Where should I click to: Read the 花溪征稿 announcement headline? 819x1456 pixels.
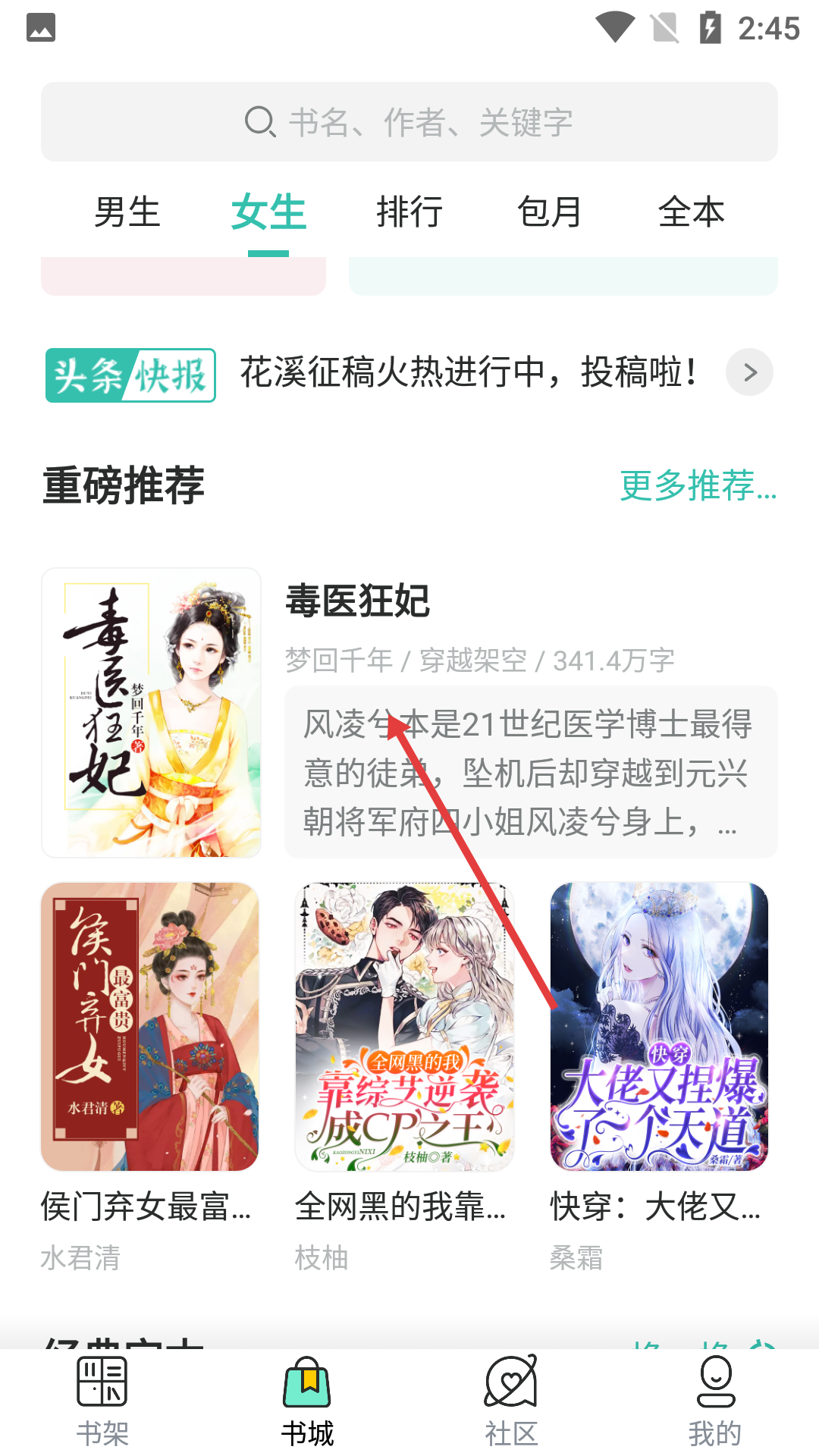[x=469, y=372]
